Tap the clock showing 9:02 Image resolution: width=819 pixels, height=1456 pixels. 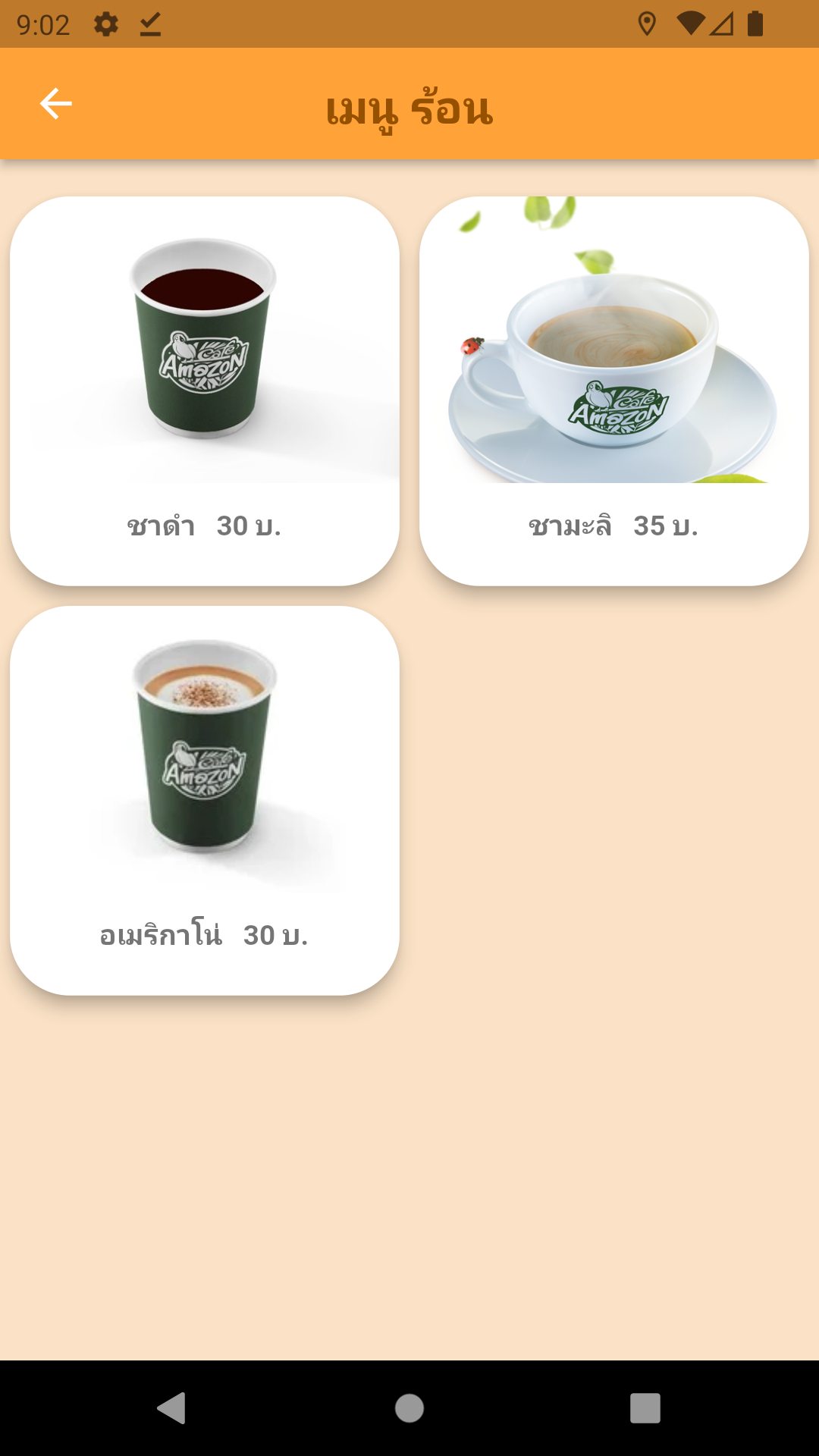[x=42, y=24]
